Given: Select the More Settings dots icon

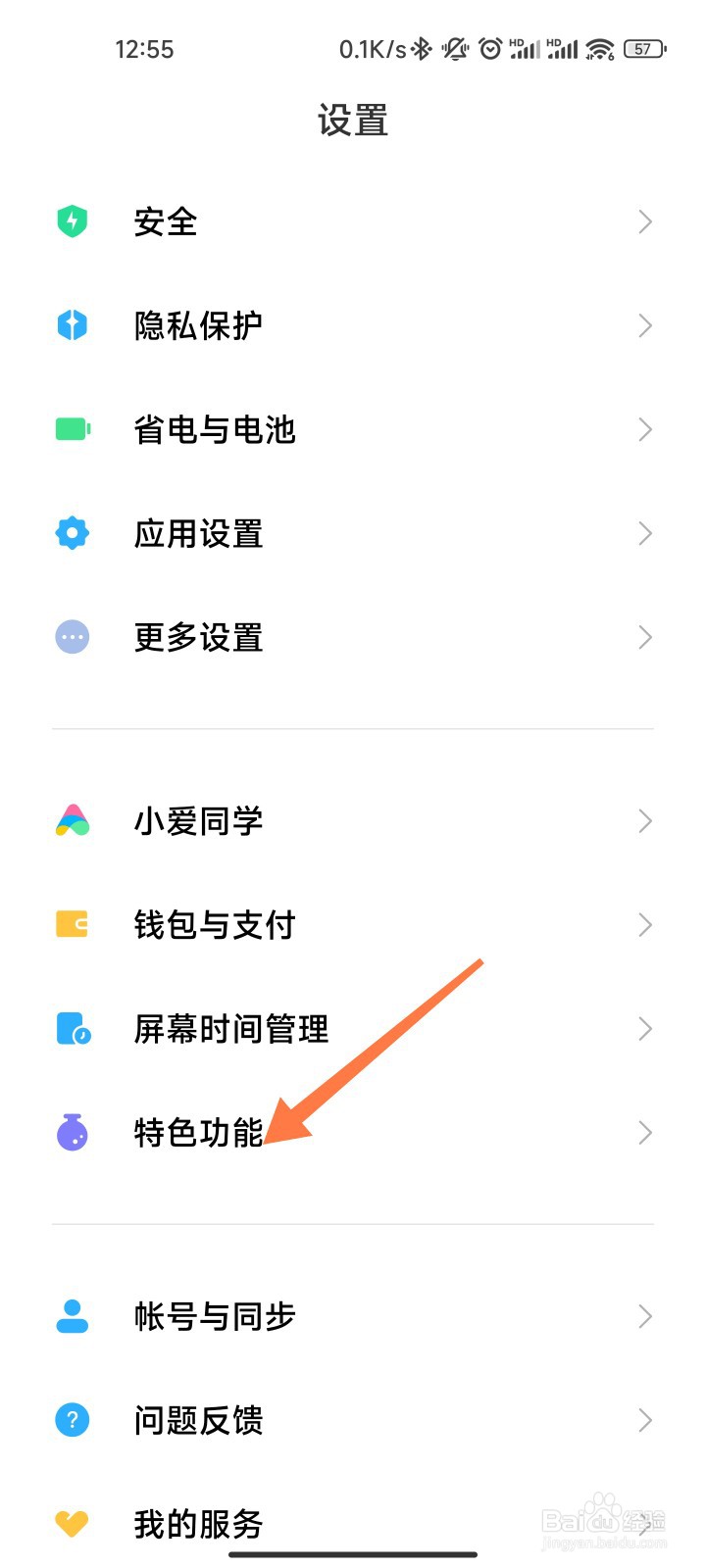Looking at the screenshot, I should click(x=73, y=637).
